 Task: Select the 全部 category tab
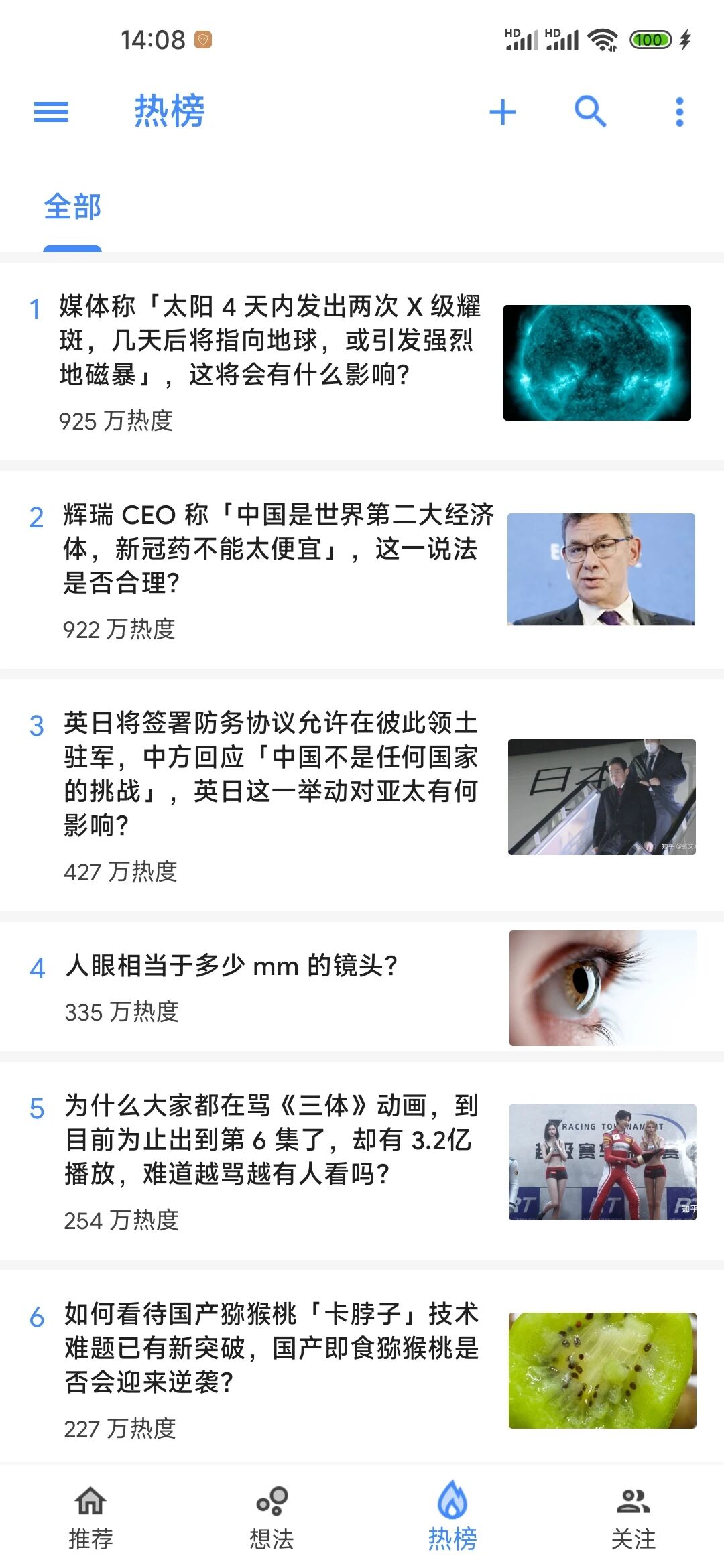72,206
